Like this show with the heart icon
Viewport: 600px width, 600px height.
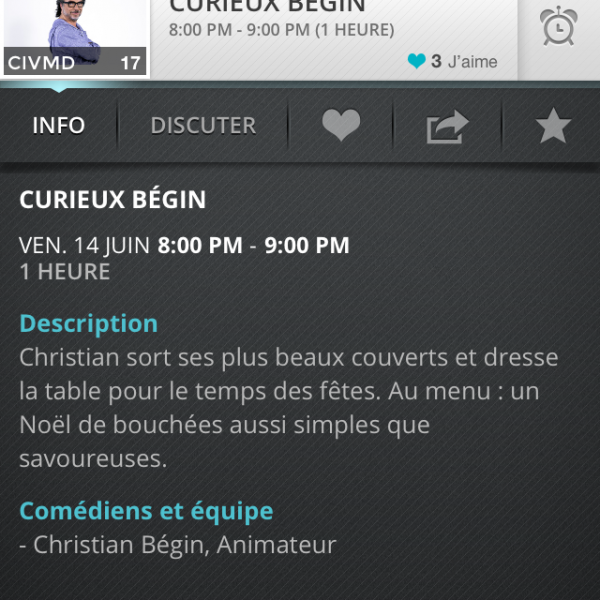click(341, 126)
